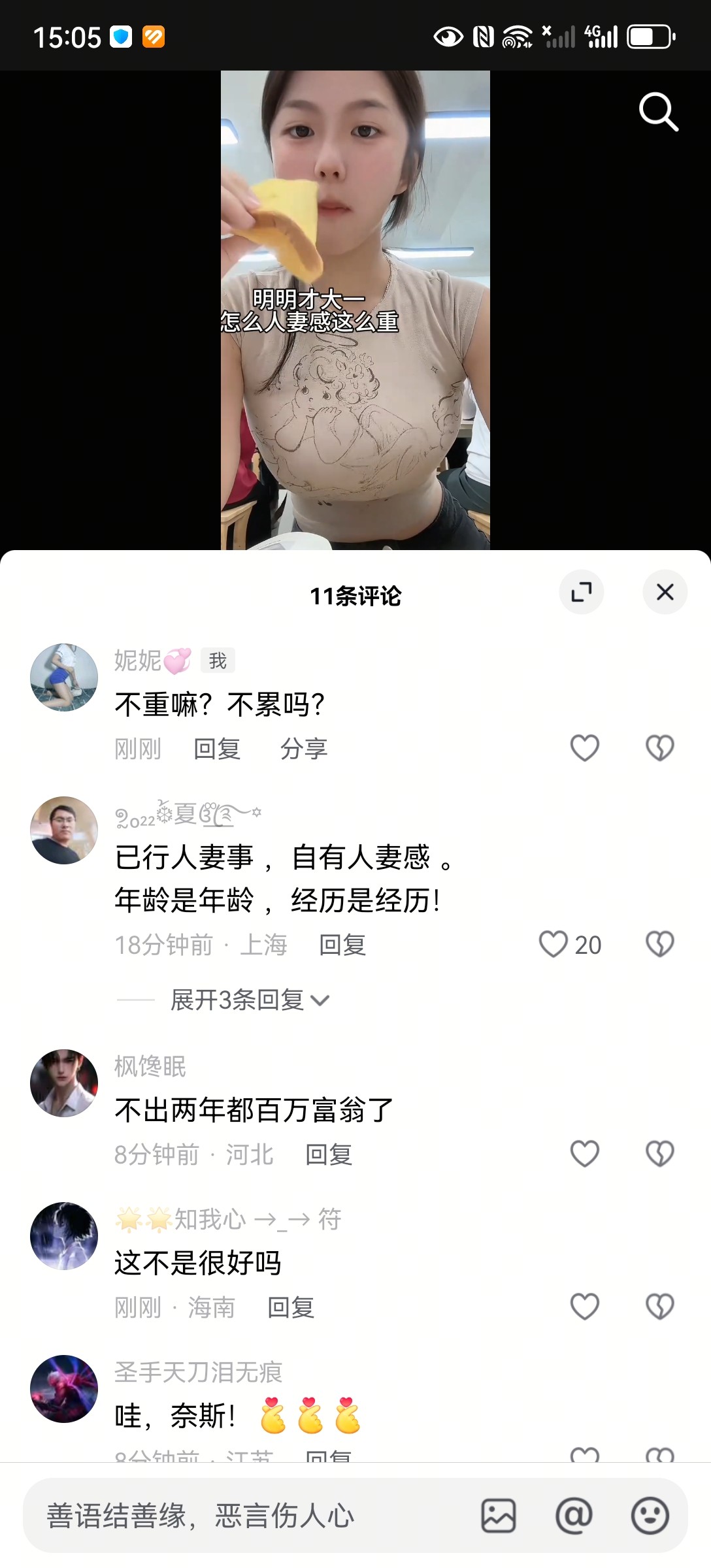
Task: Attach a picture to the comment
Action: pyautogui.click(x=499, y=1516)
